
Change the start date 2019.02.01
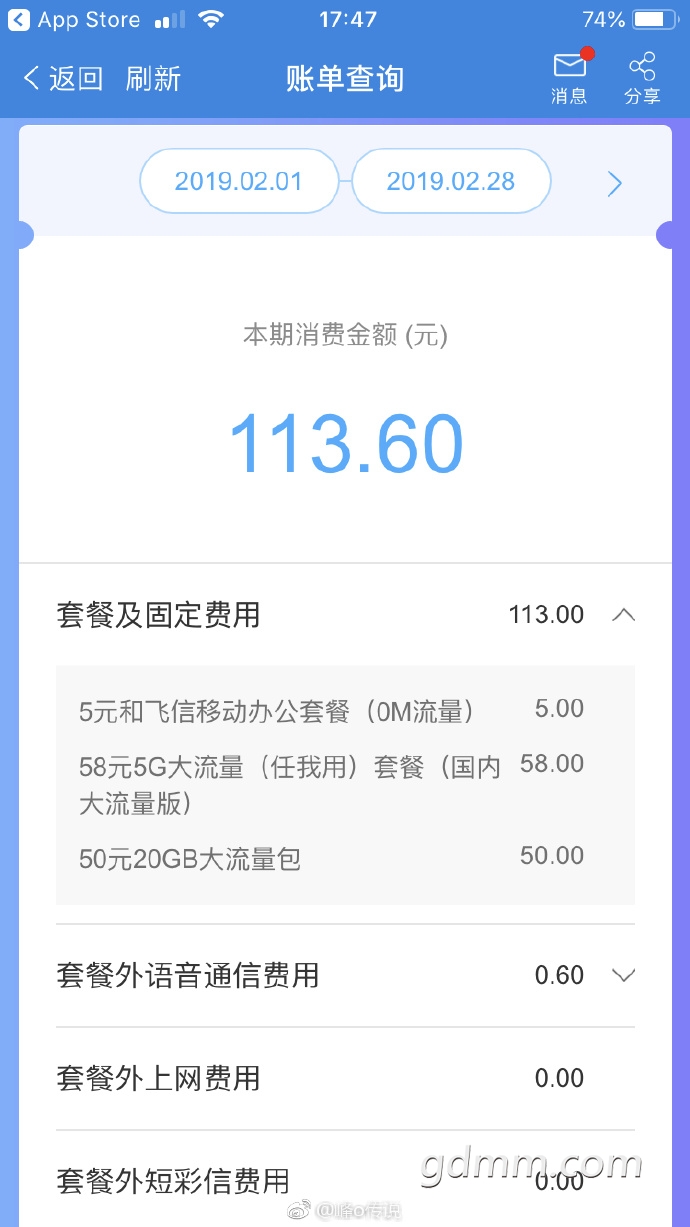[x=238, y=181]
